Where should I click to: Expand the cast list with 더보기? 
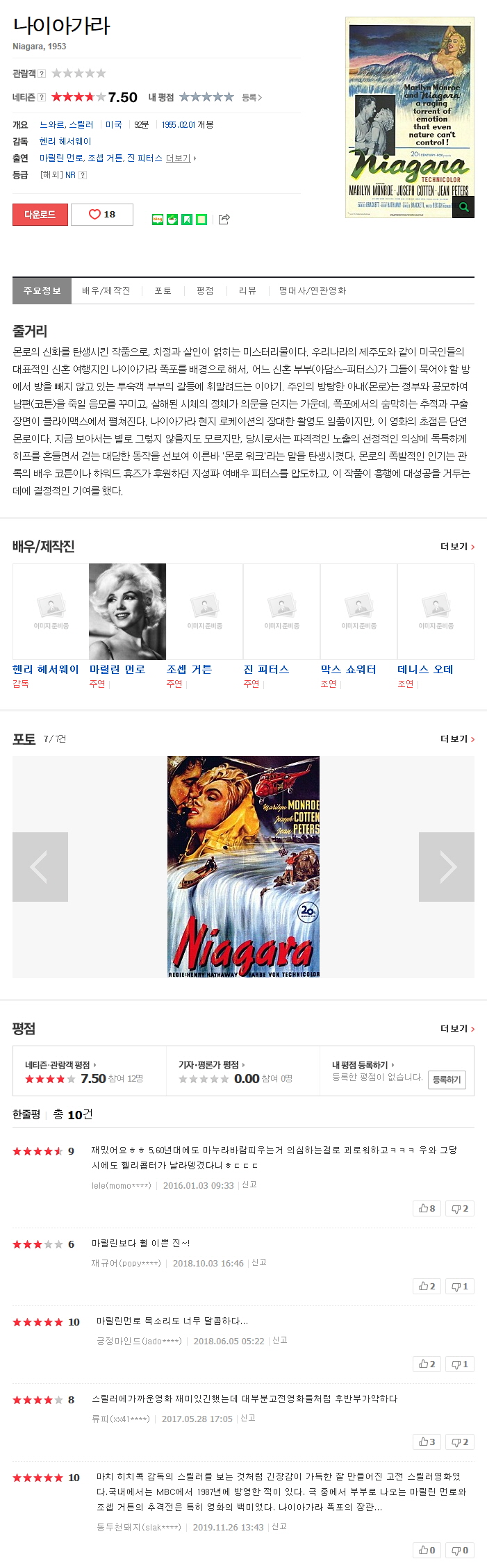click(179, 158)
